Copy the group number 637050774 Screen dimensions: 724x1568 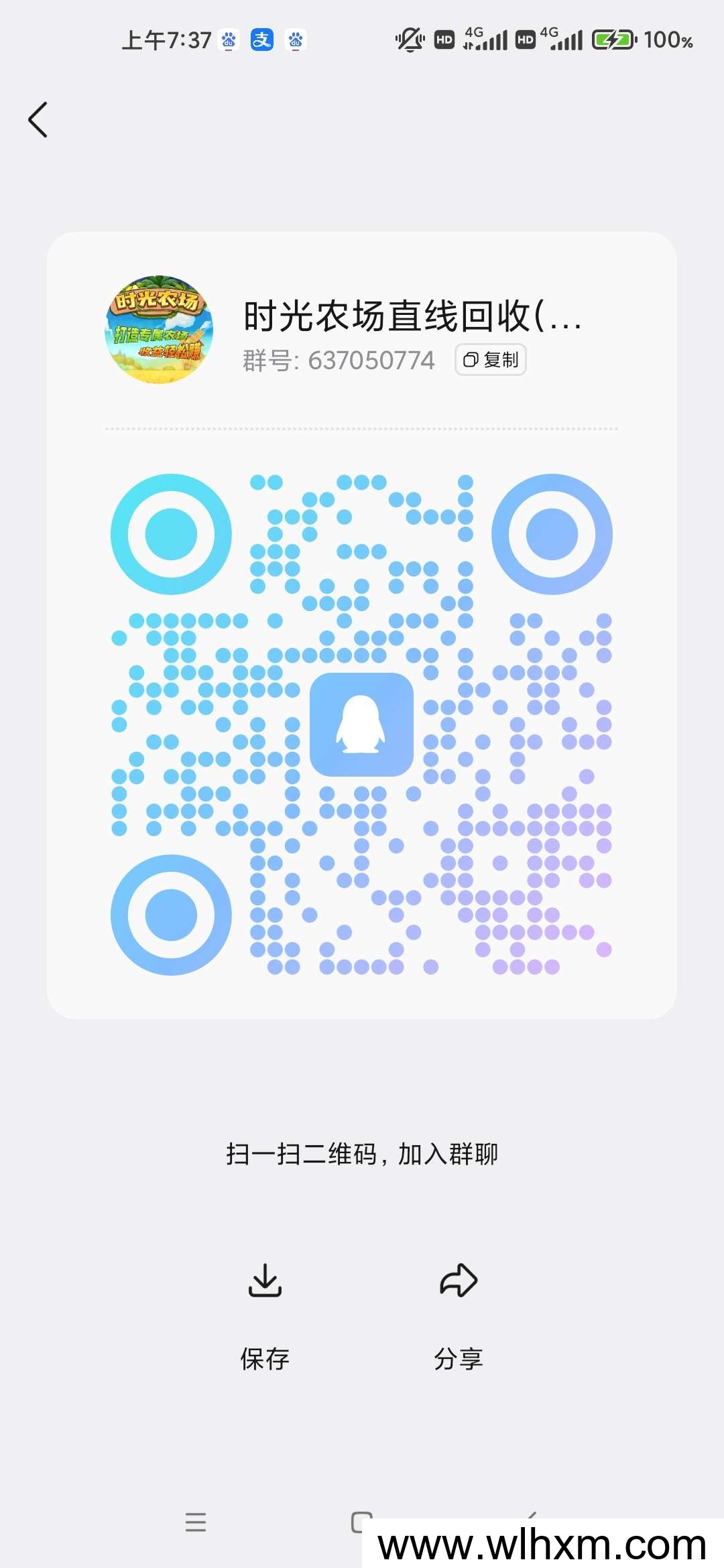491,360
